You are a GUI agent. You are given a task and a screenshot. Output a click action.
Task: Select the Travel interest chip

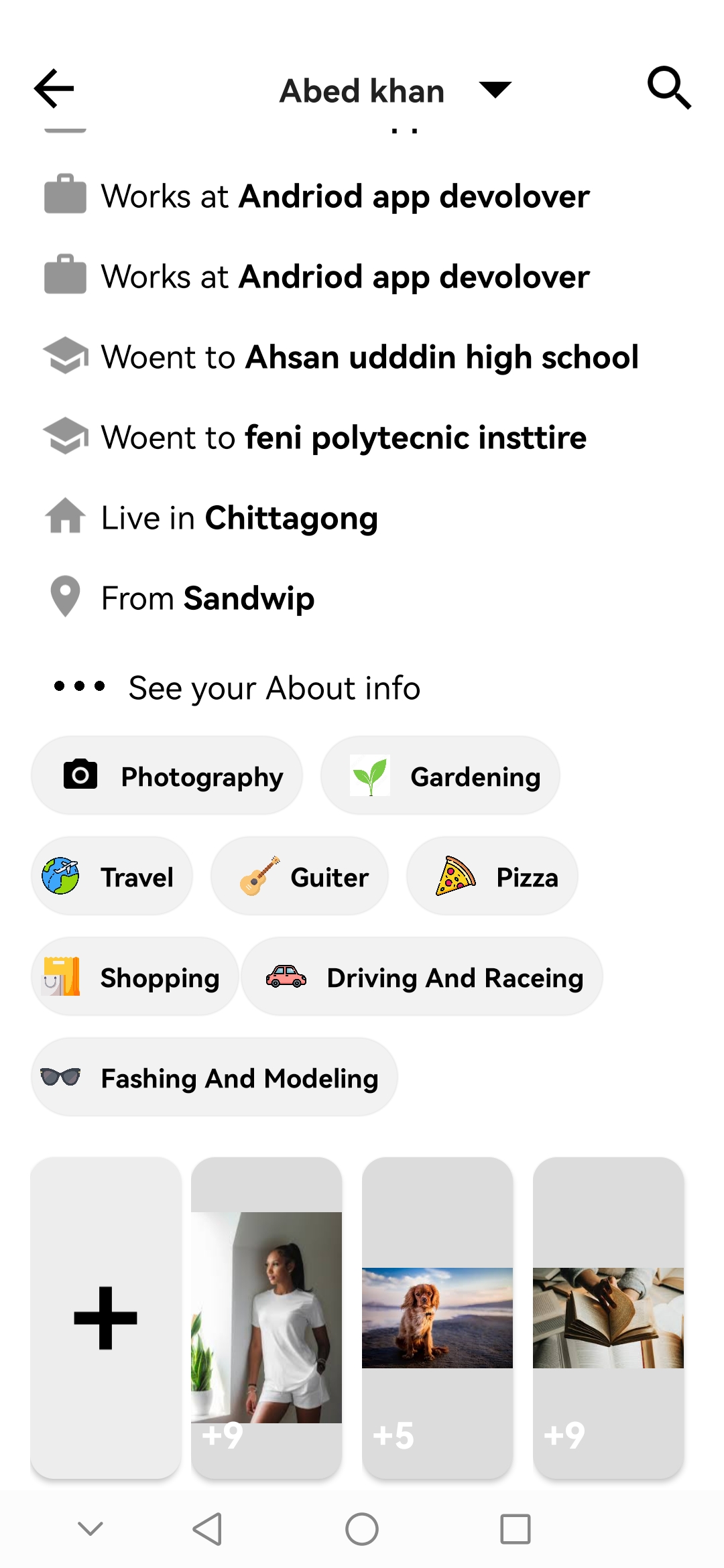[111, 876]
